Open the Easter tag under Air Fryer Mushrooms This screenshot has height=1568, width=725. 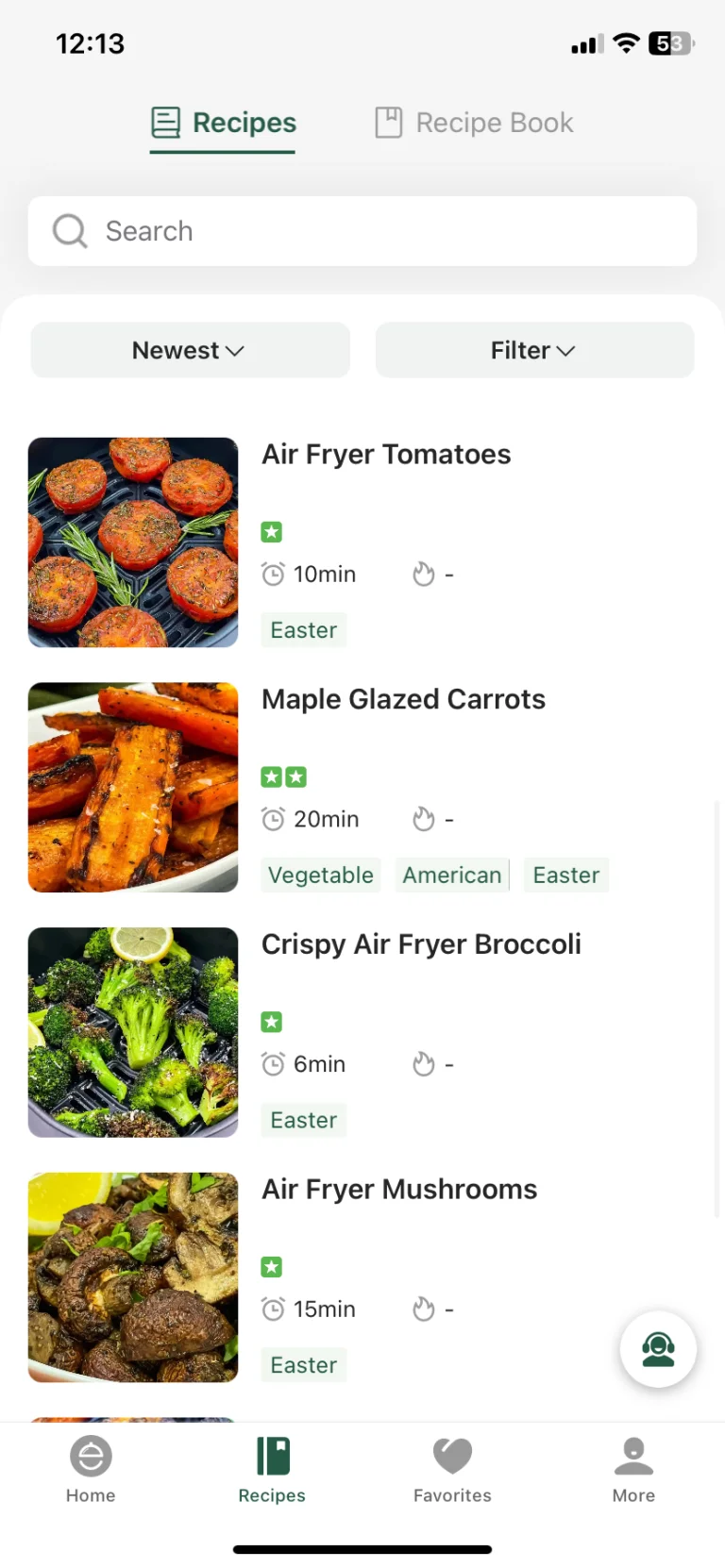(x=303, y=1364)
